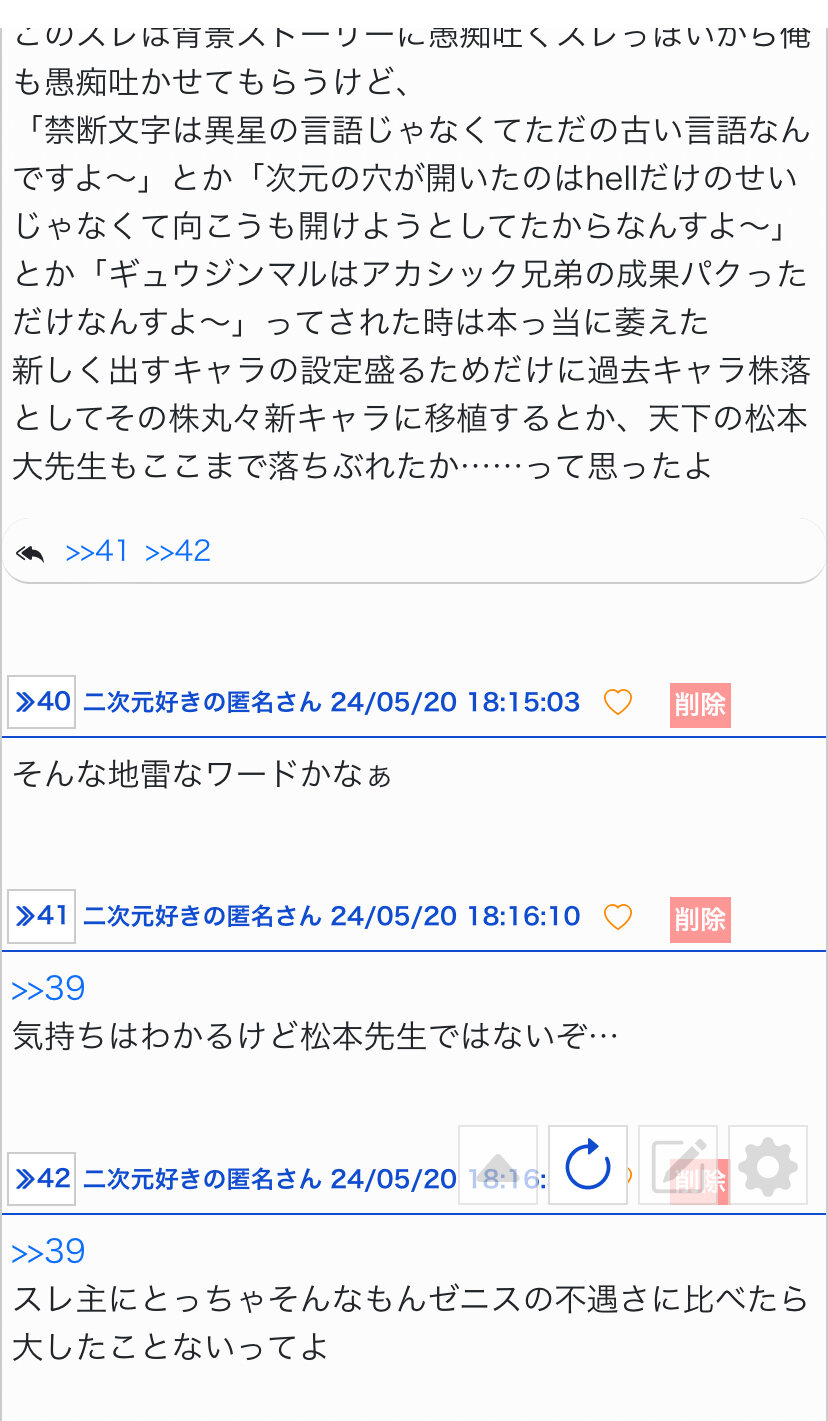The height and width of the screenshot is (1421, 828).
Task: Like post 40 with the heart icon
Action: (618, 703)
